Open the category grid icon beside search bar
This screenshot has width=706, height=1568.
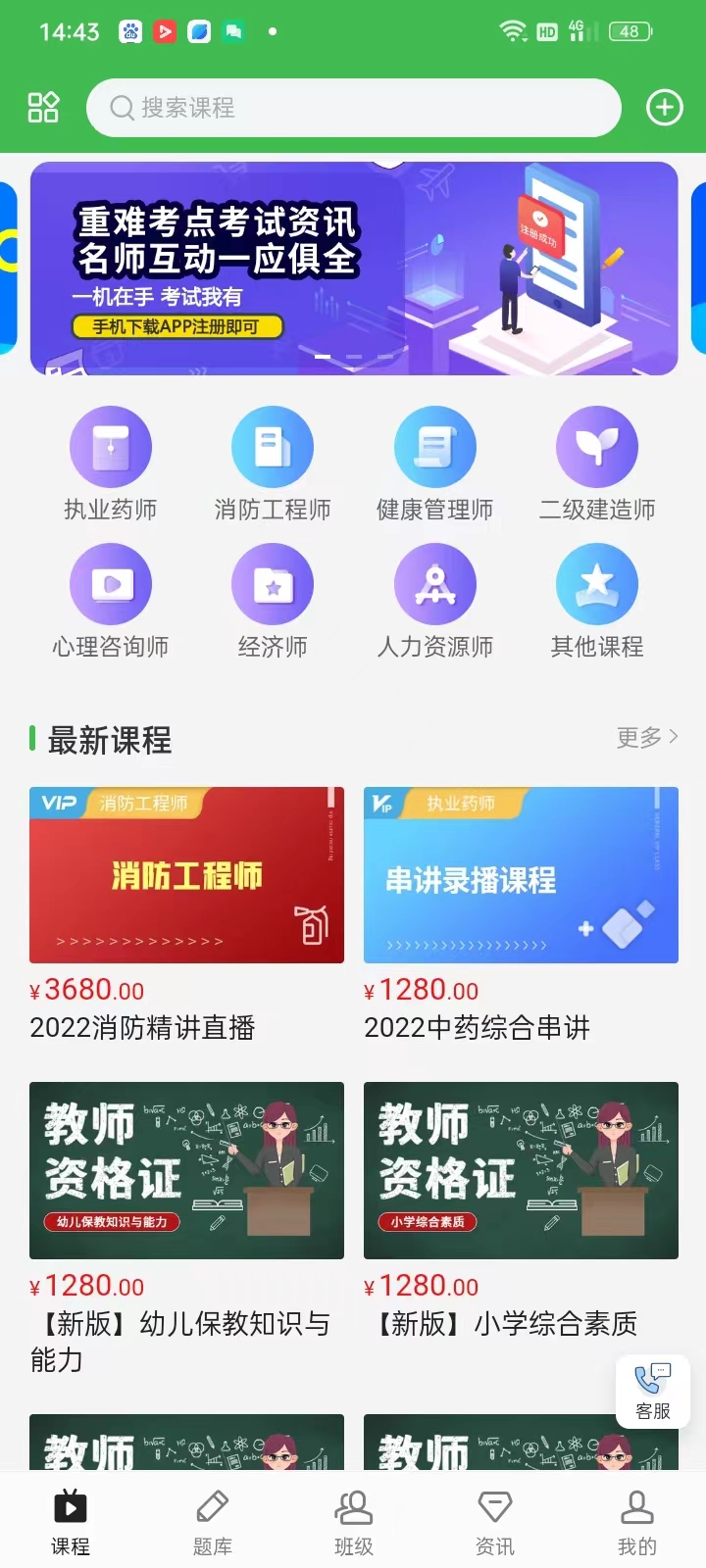coord(43,108)
